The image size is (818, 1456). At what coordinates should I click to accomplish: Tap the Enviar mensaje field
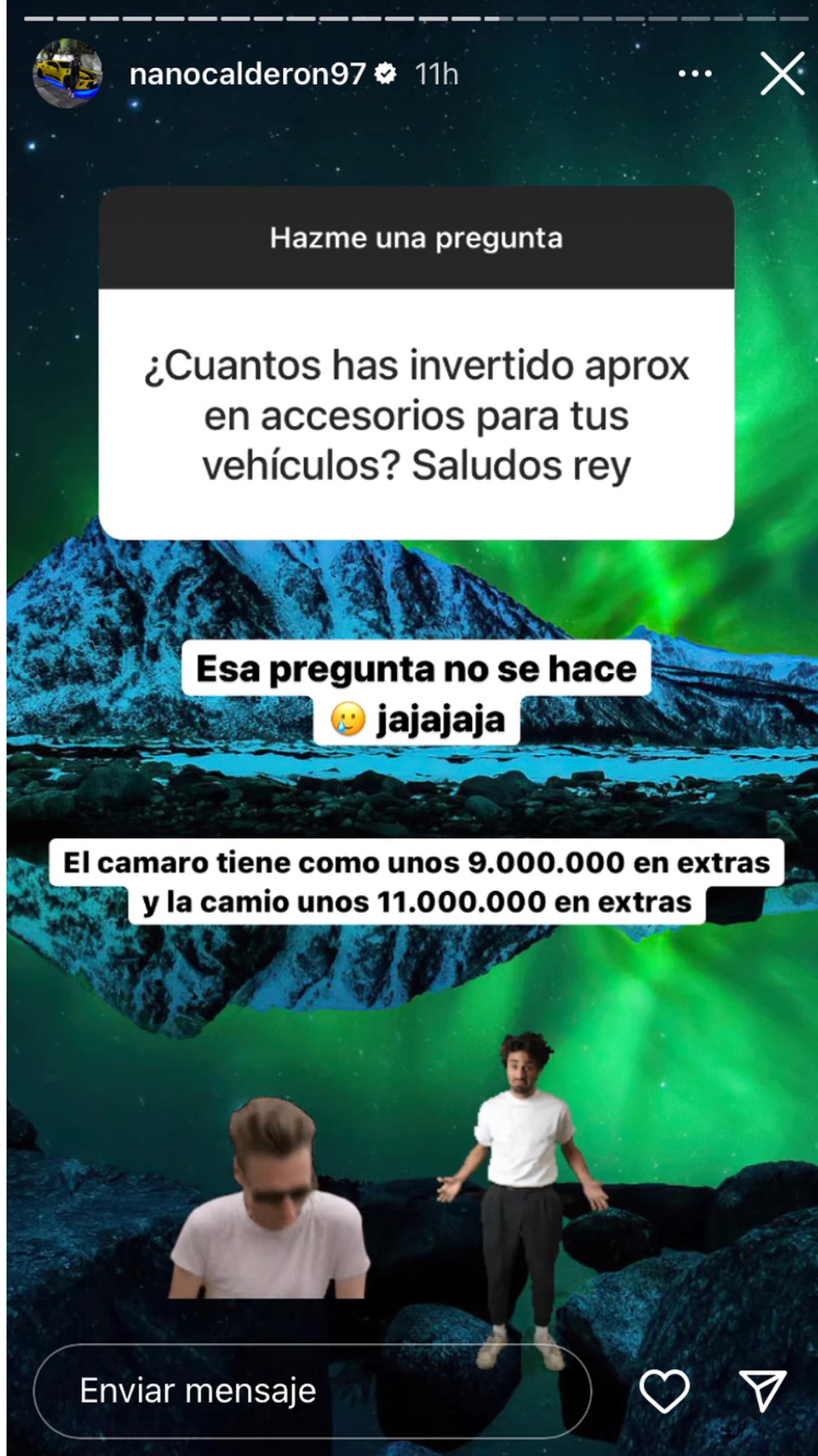[312, 1391]
